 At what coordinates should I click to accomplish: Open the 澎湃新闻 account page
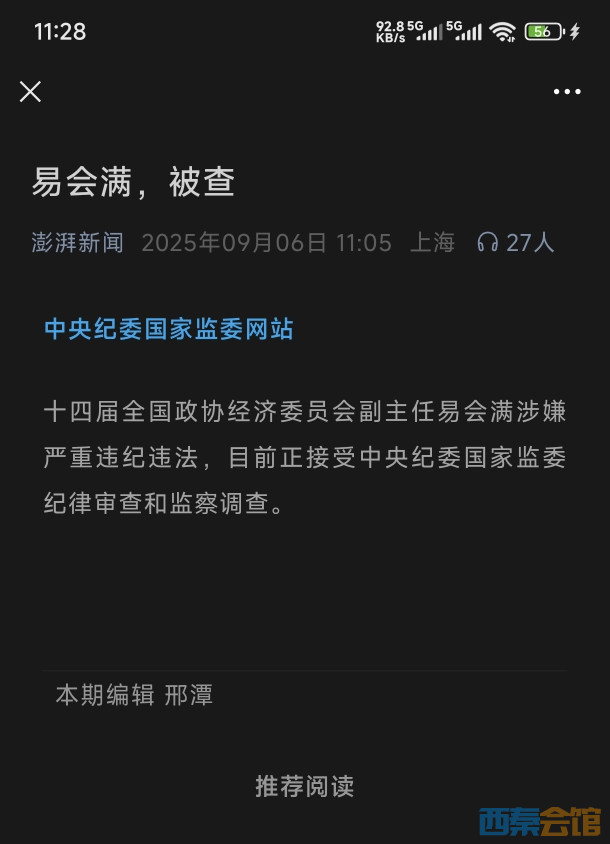78,242
